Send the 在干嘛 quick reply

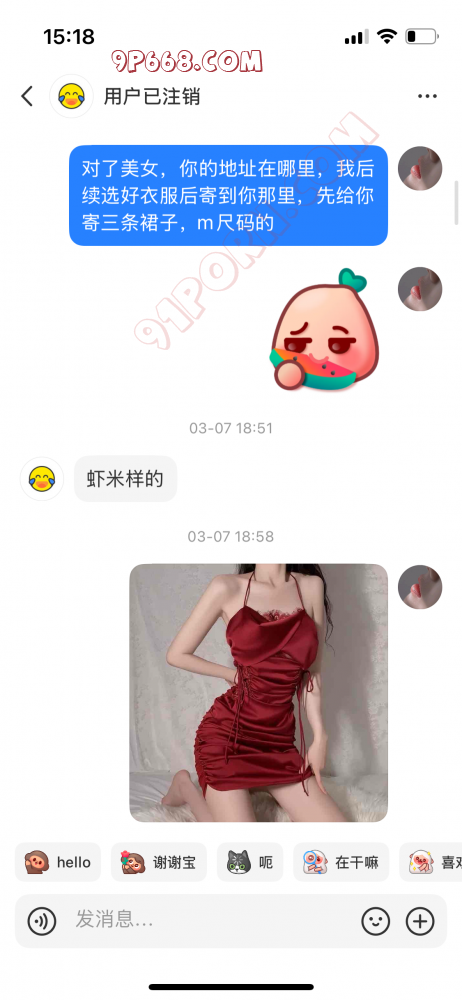click(x=341, y=862)
